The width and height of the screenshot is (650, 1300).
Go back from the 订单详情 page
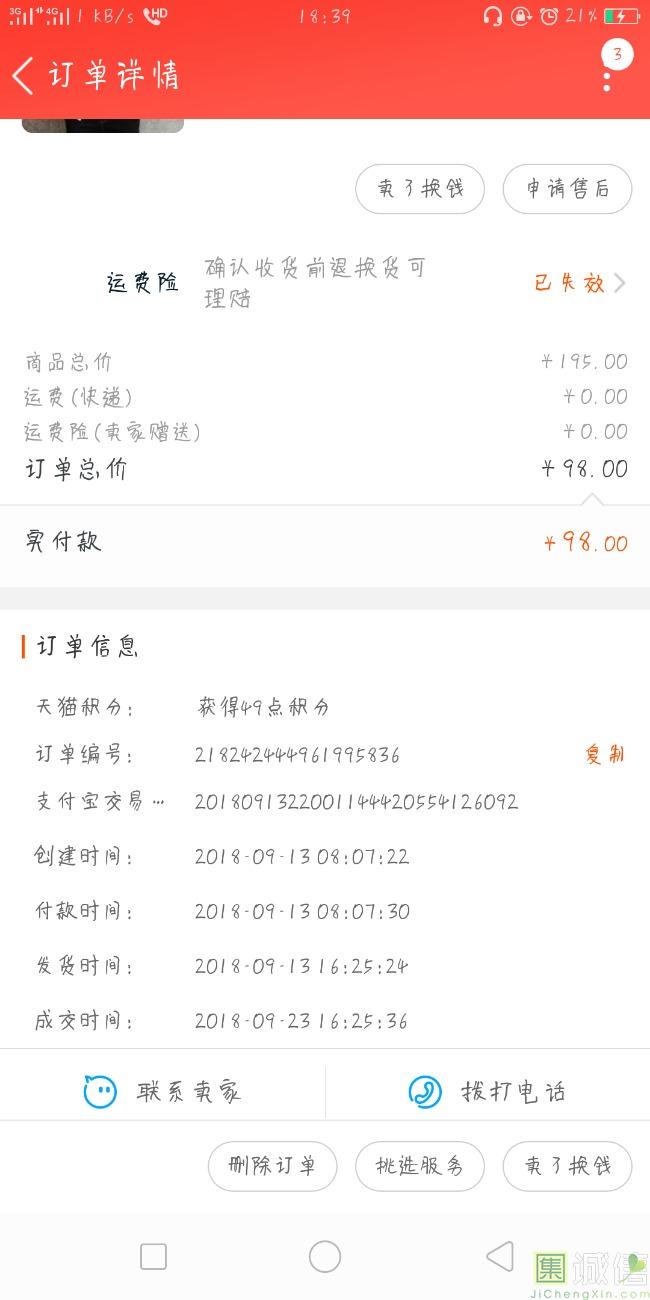tap(24, 75)
